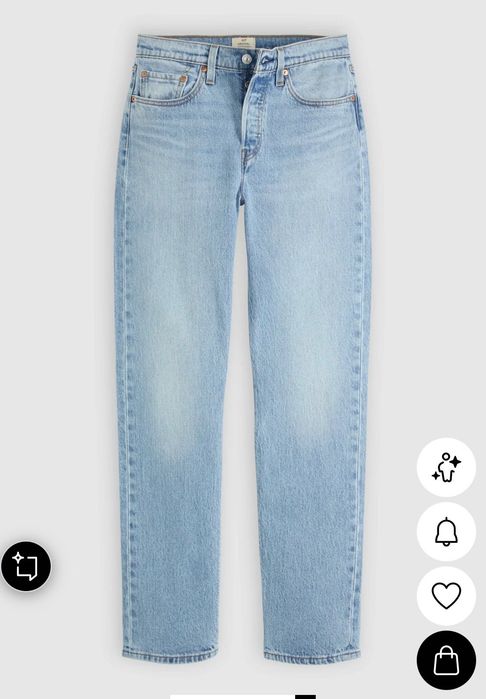
Task: Open the jeans product image
Action: coord(243,348)
